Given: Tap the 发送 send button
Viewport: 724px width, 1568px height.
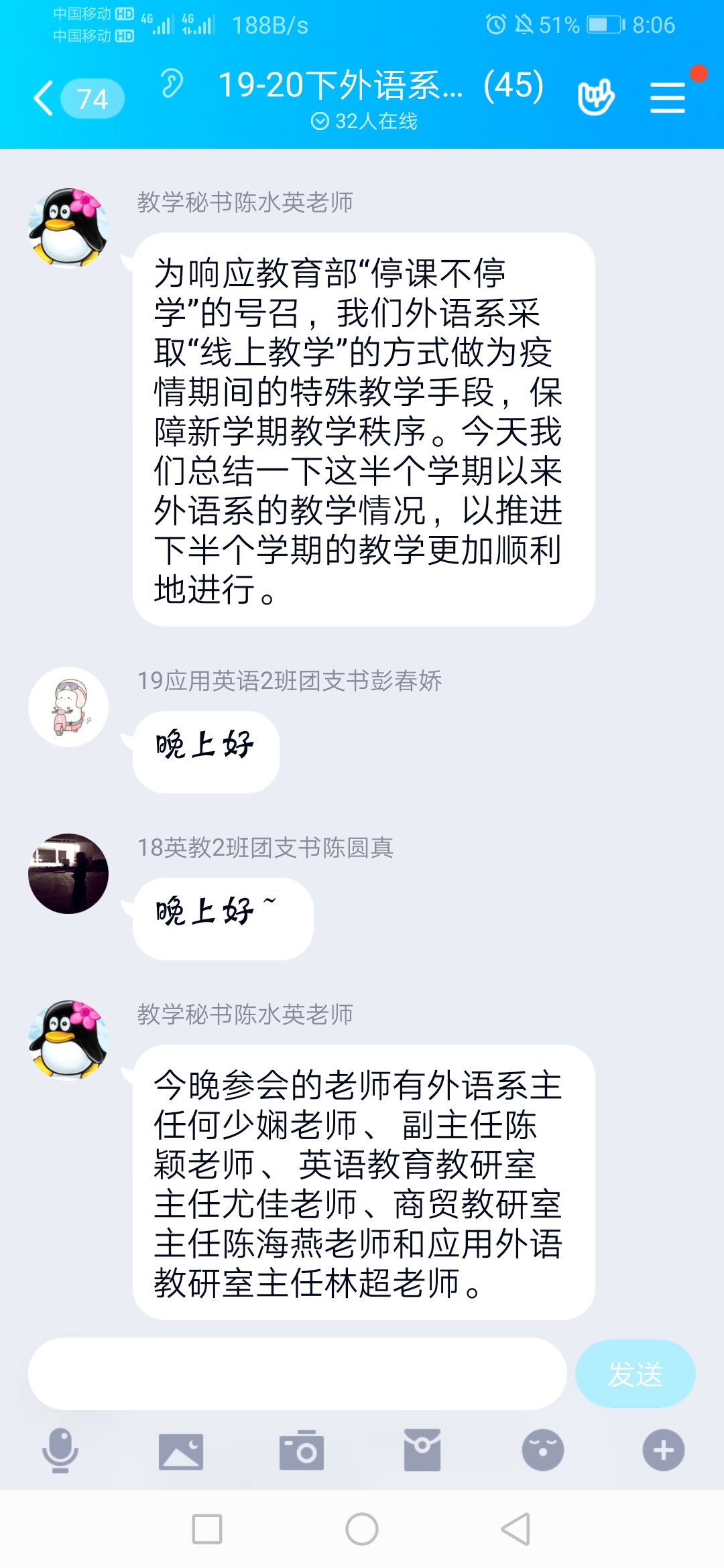Looking at the screenshot, I should click(635, 1374).
